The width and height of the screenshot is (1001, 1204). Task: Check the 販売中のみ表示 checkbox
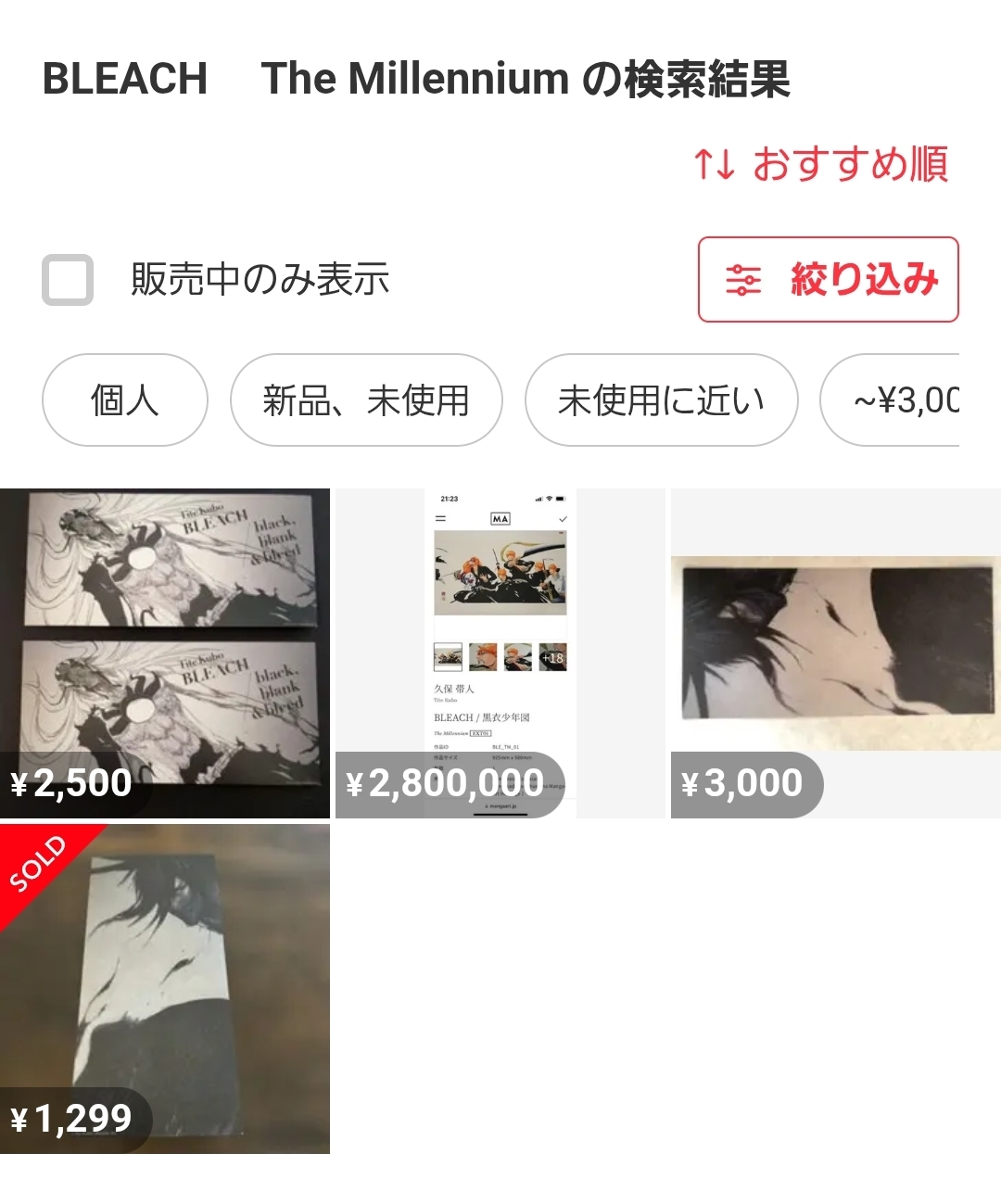point(68,280)
